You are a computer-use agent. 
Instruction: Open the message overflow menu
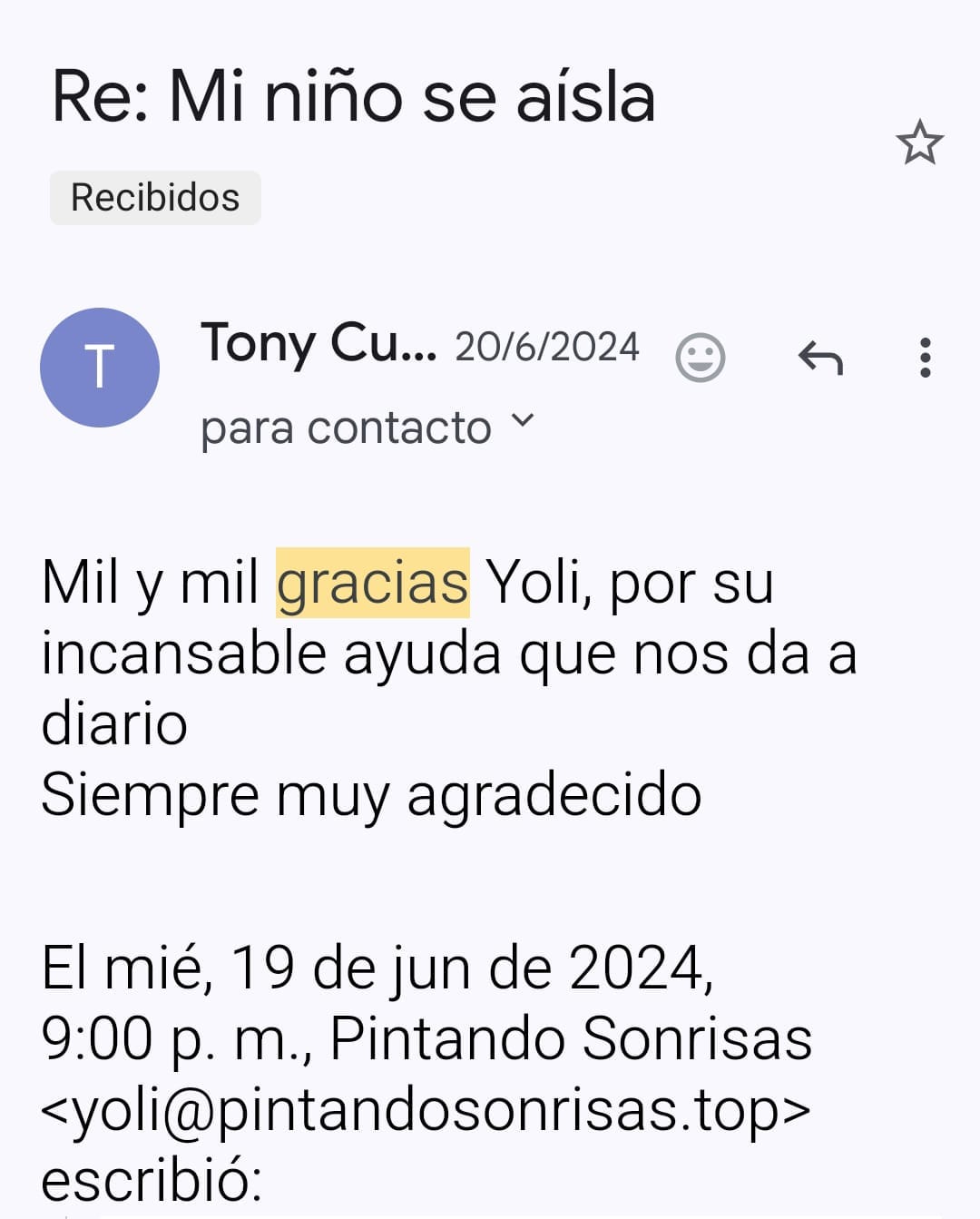(x=925, y=357)
